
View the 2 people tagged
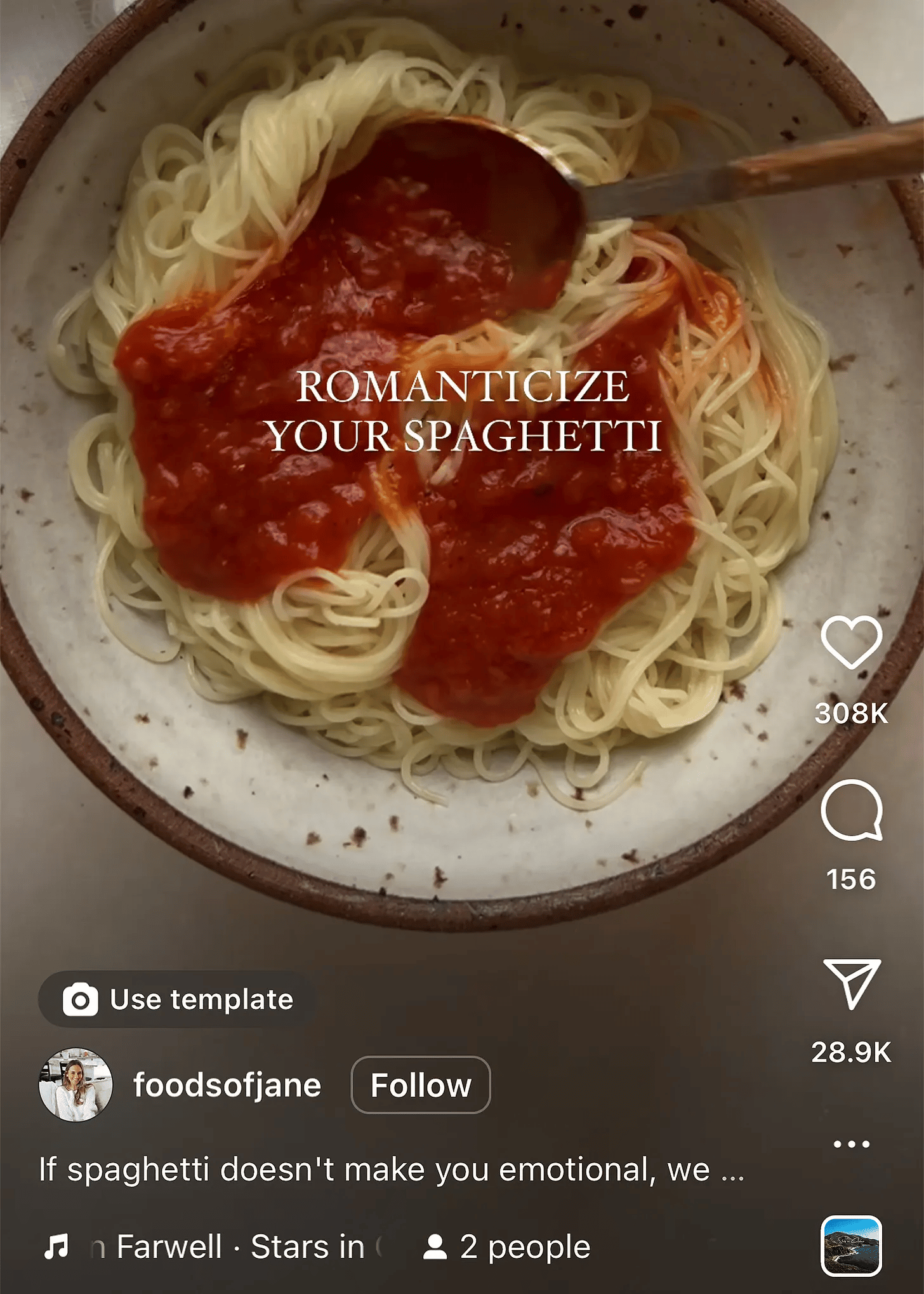pos(508,1246)
